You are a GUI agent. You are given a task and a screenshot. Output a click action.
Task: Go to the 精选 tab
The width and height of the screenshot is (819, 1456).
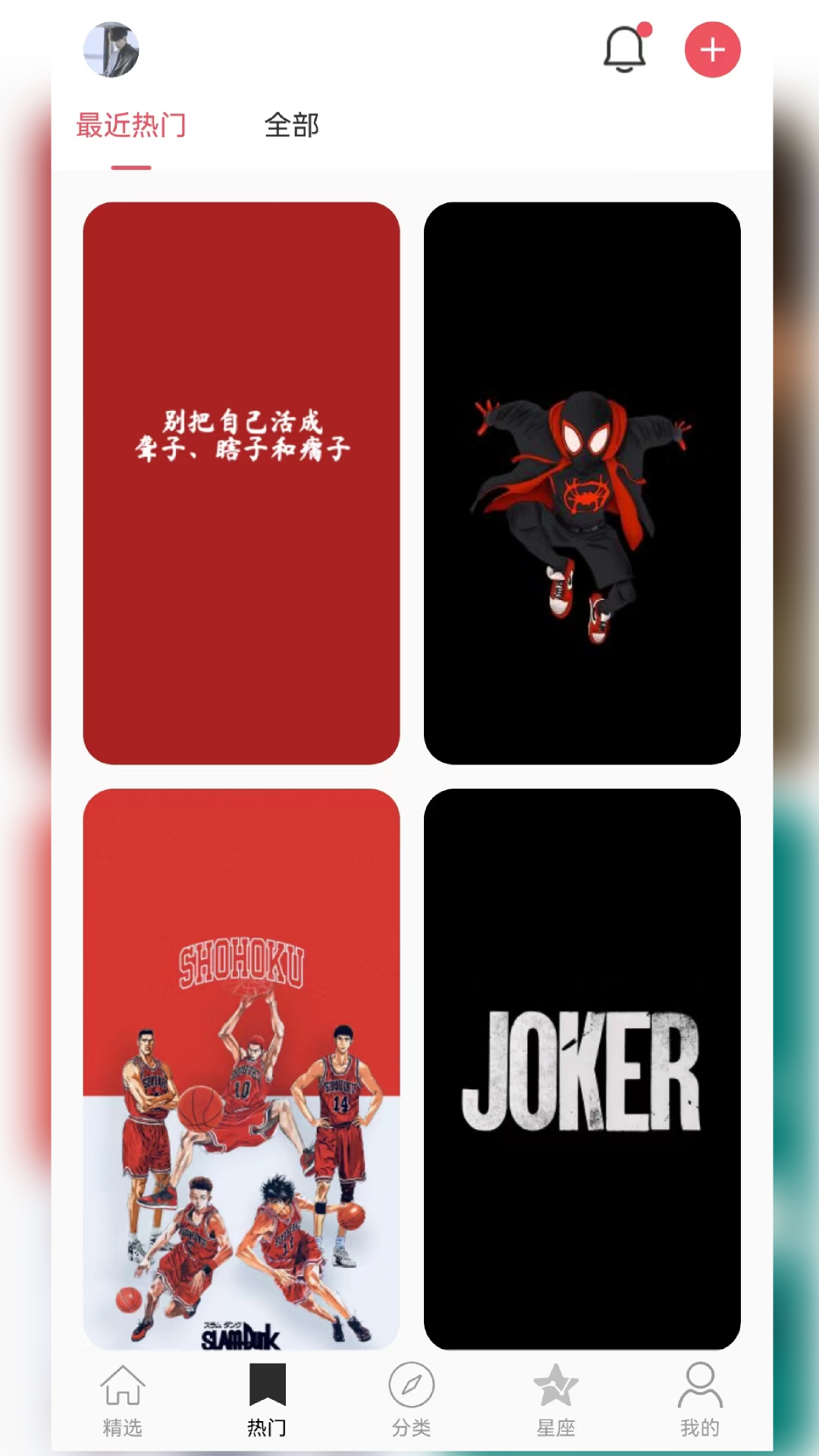pyautogui.click(x=122, y=1400)
